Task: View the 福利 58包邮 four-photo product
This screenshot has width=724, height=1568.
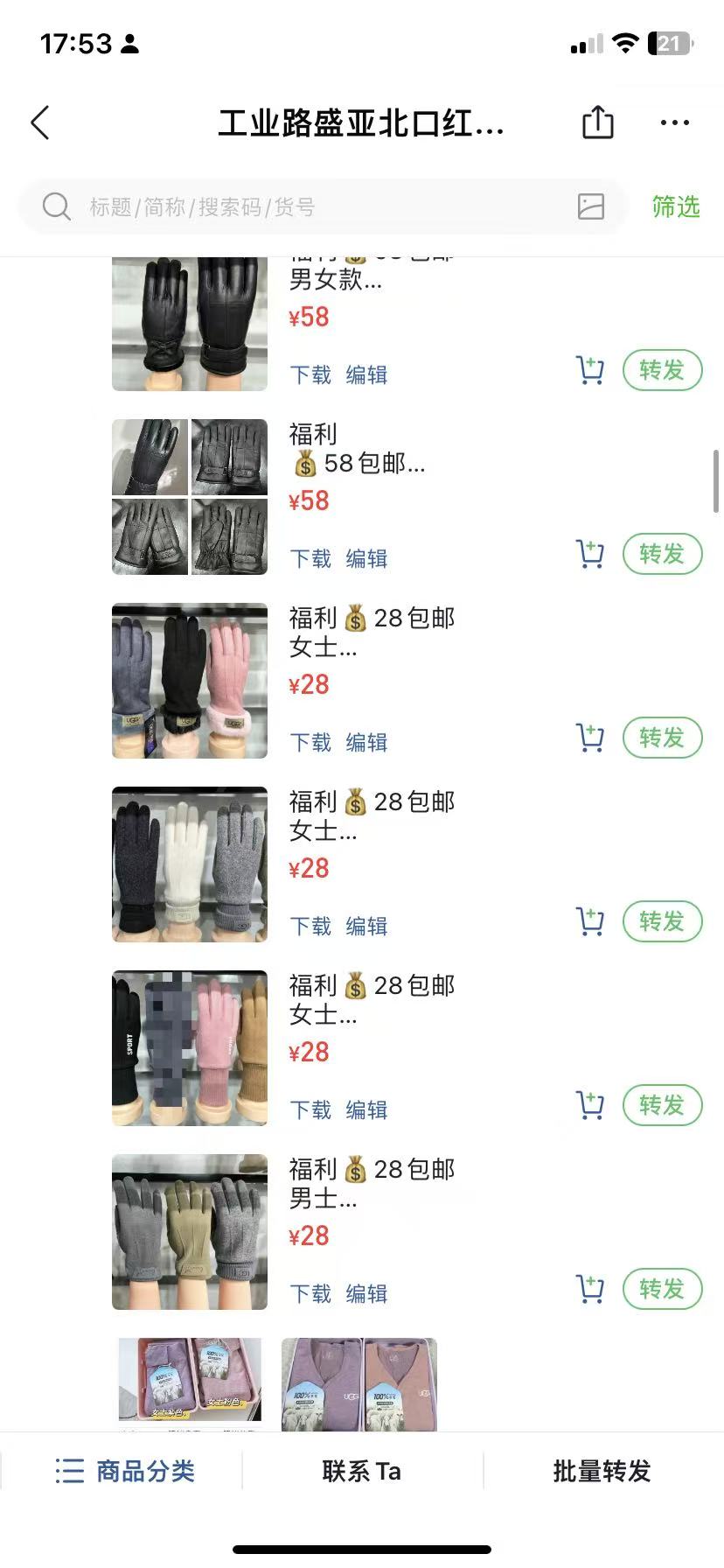Action: point(190,496)
